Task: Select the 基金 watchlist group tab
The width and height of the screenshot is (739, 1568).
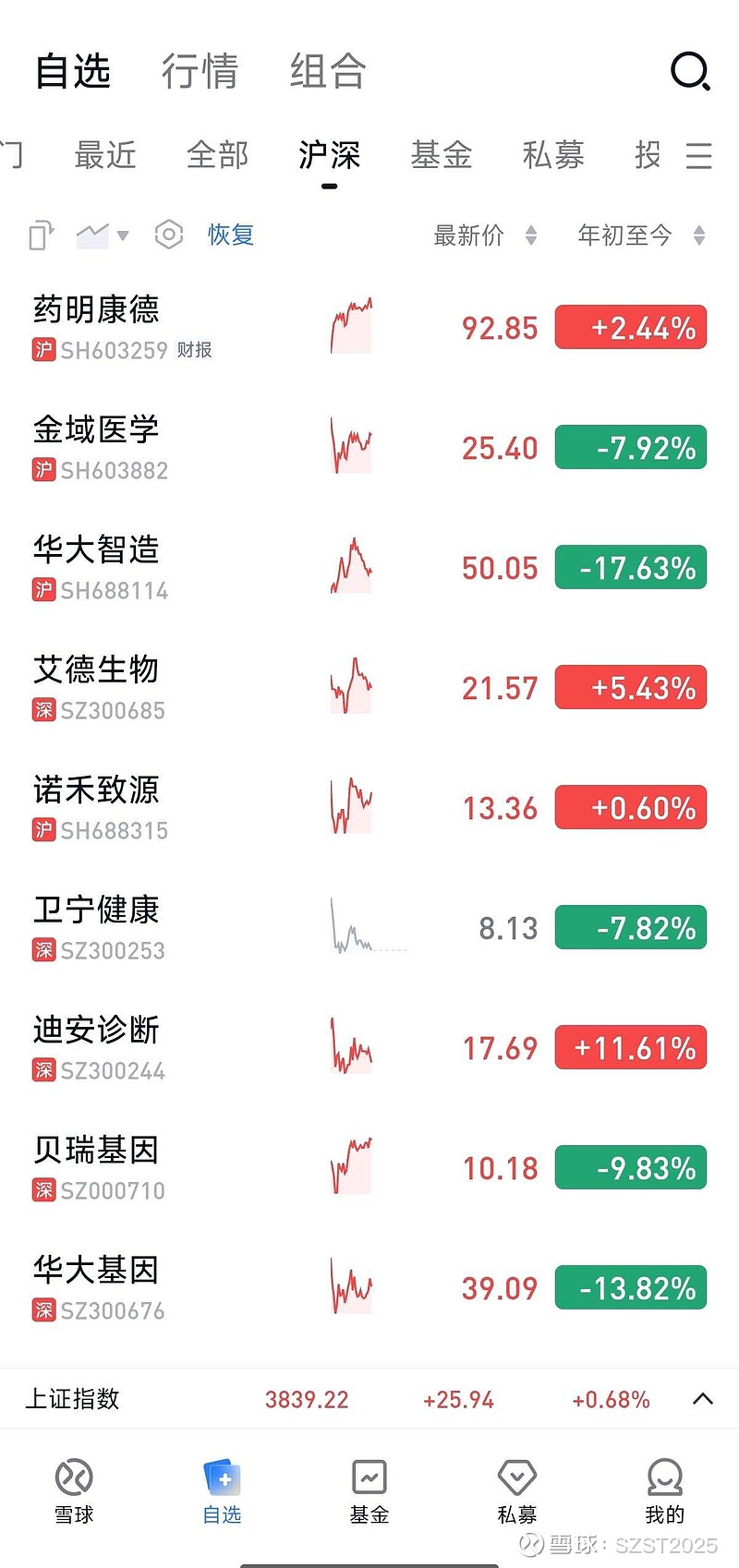Action: point(442,155)
